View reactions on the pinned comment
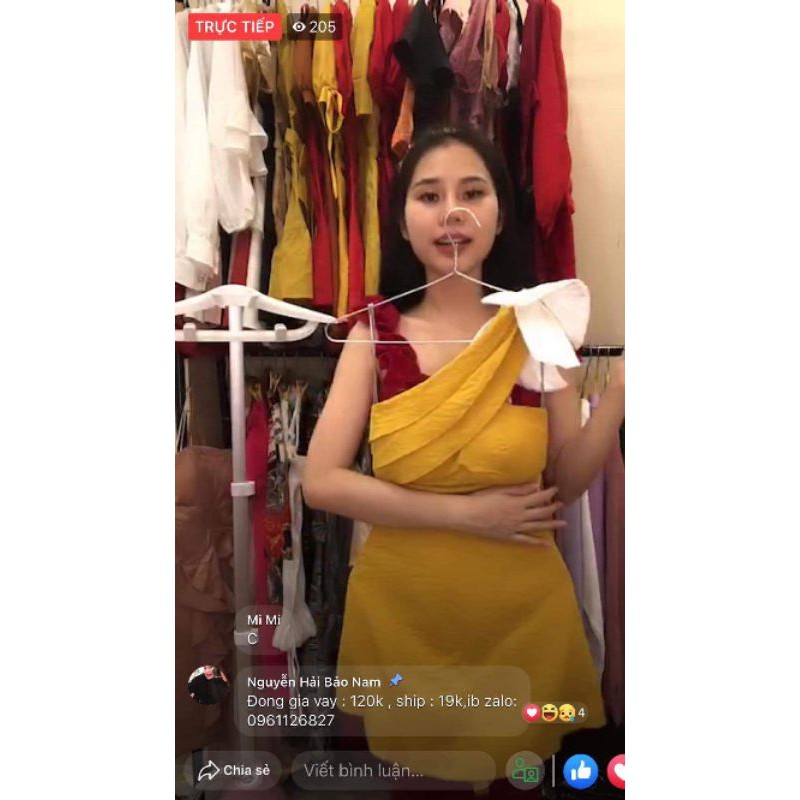The image size is (800, 800). pyautogui.click(x=555, y=712)
